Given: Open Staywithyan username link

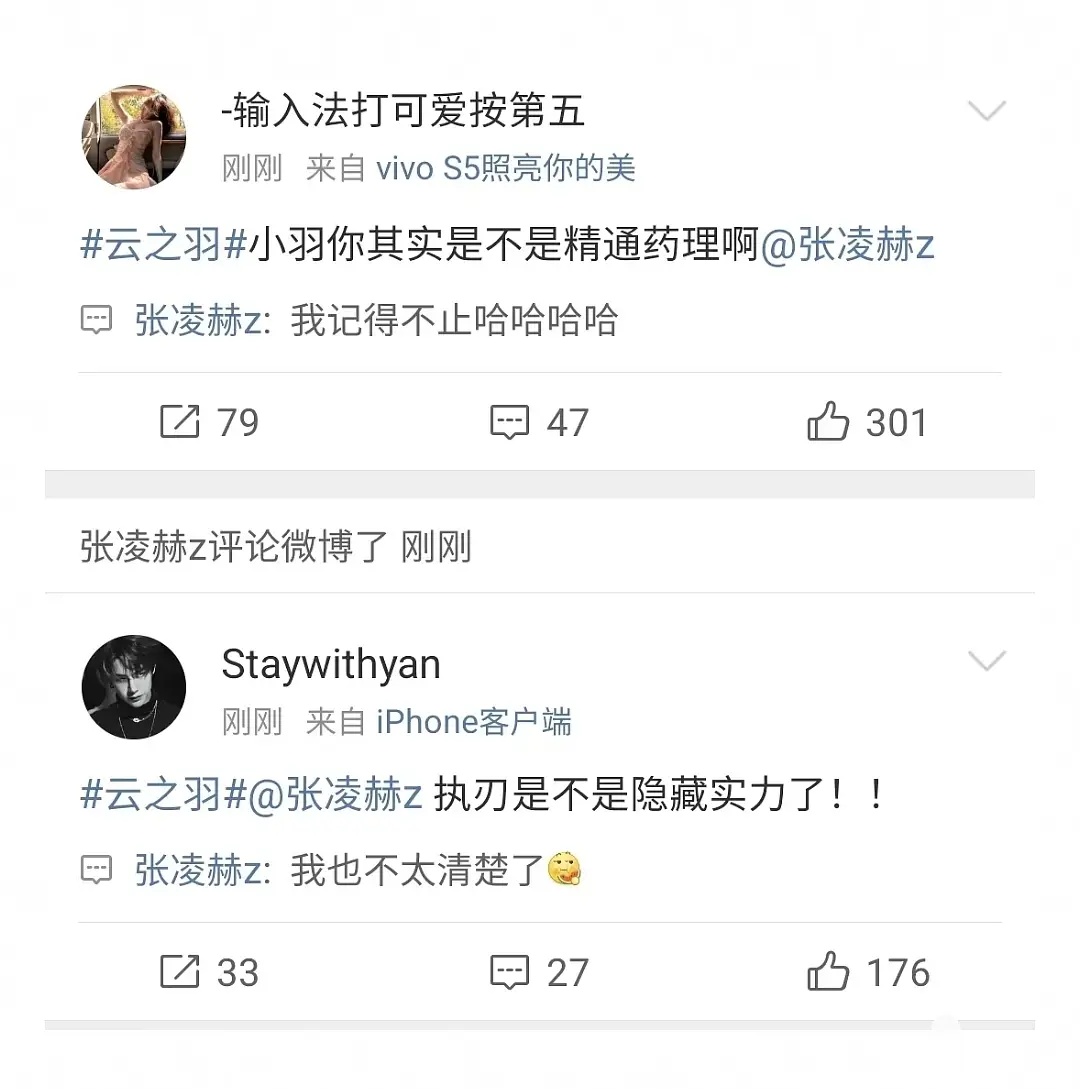Looking at the screenshot, I should tap(331, 665).
